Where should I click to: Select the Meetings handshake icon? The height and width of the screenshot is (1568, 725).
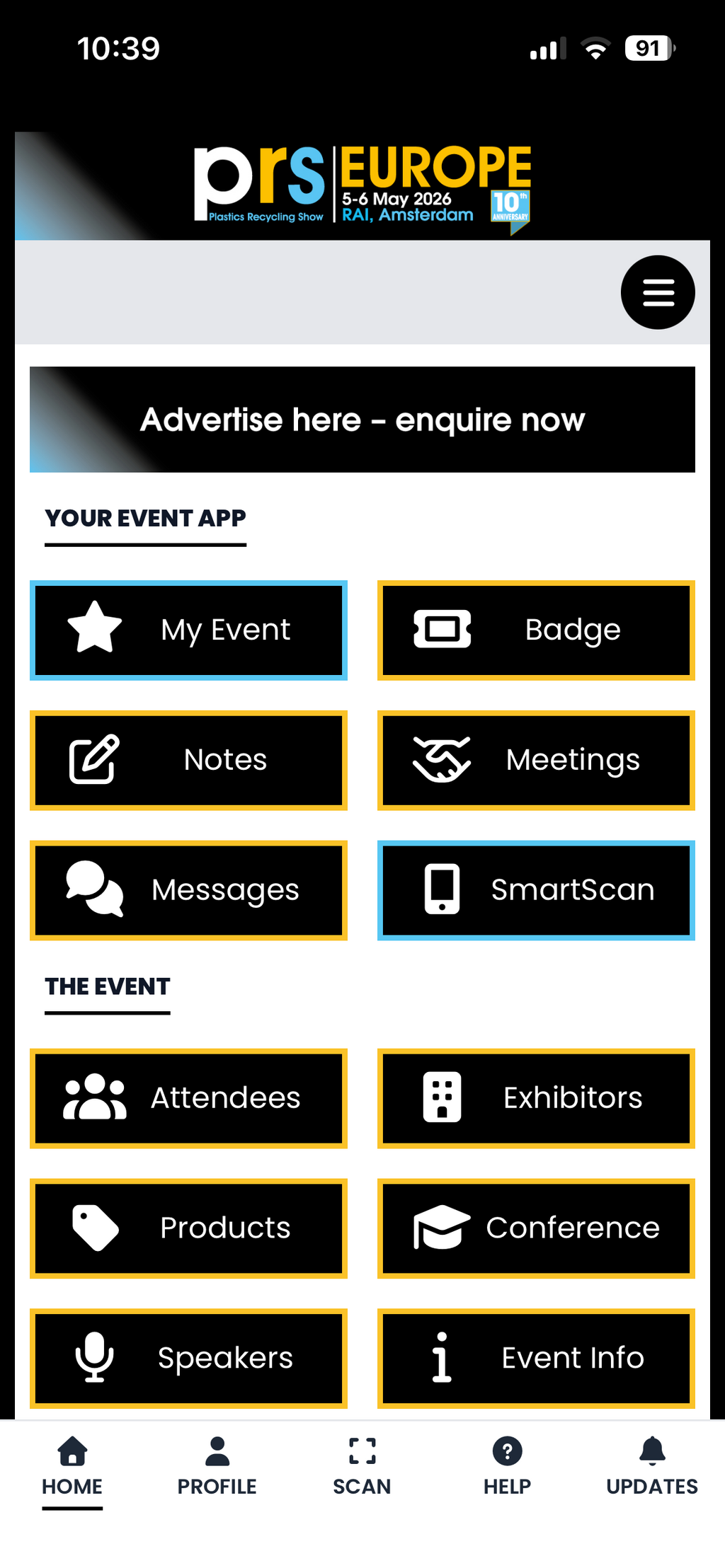point(536,759)
